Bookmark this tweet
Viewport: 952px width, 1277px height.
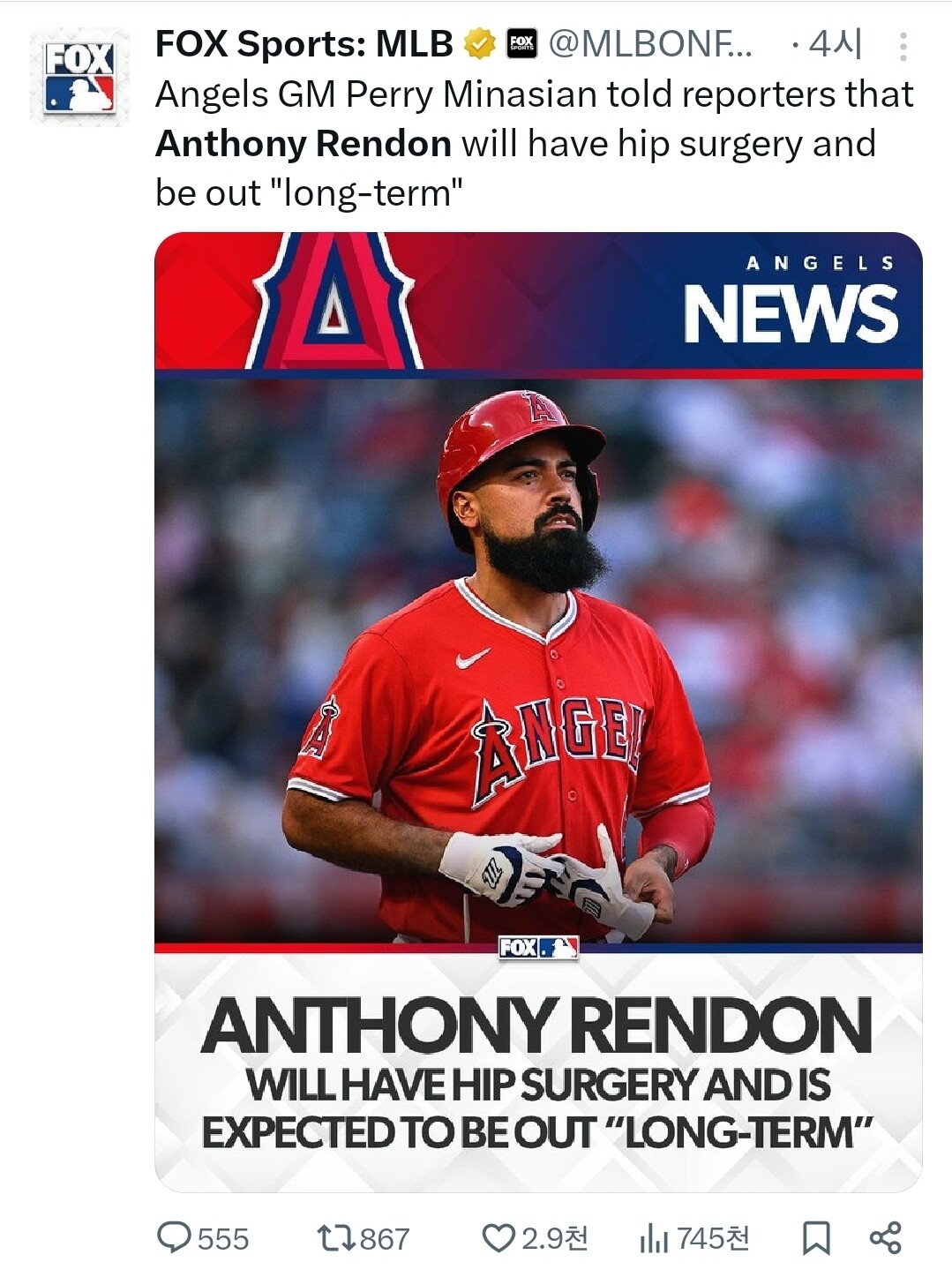pyautogui.click(x=816, y=1237)
